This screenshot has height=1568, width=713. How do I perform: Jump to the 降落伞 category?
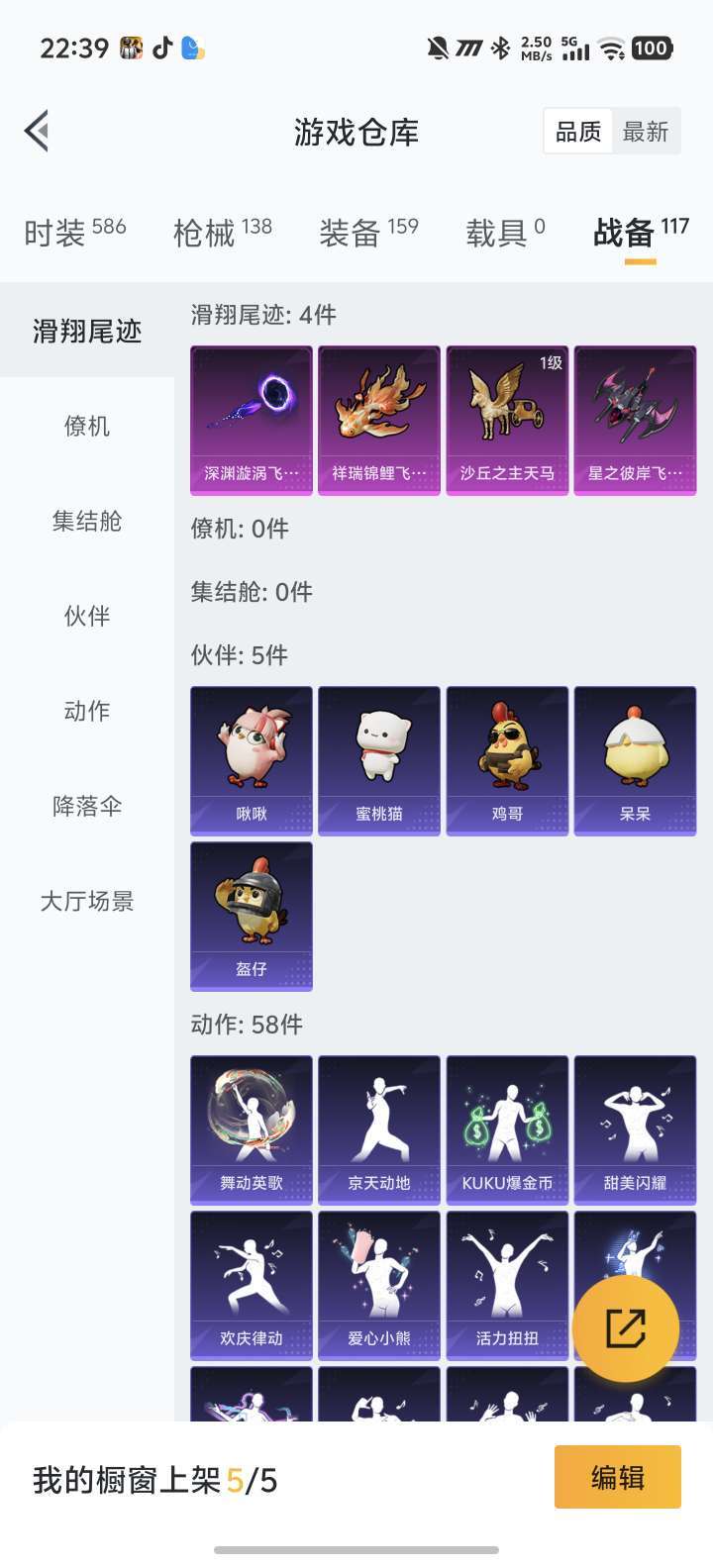tap(87, 806)
